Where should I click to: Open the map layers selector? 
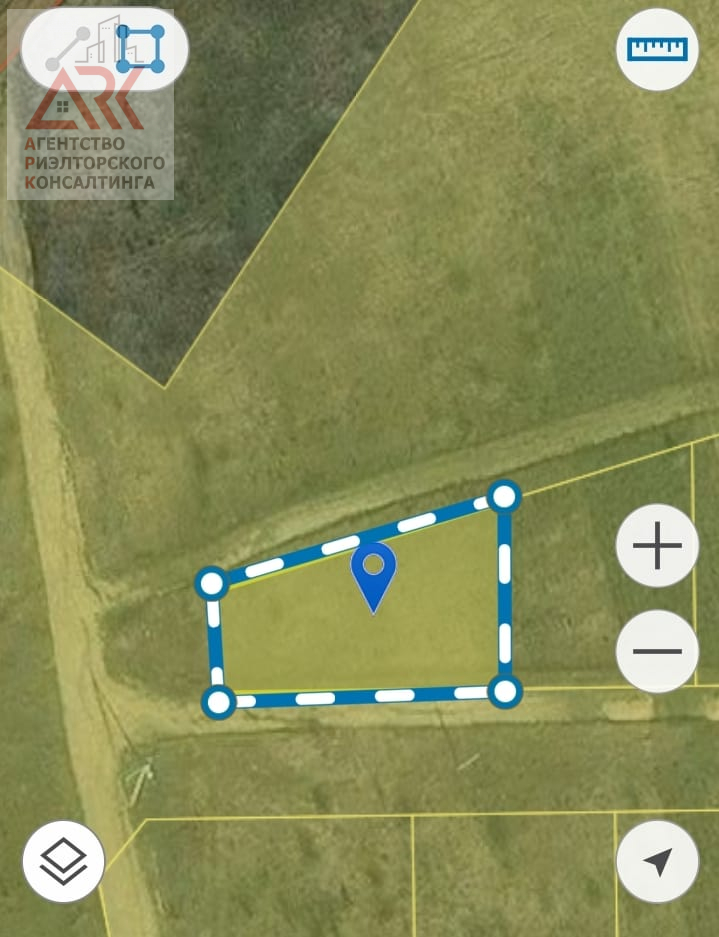(63, 861)
